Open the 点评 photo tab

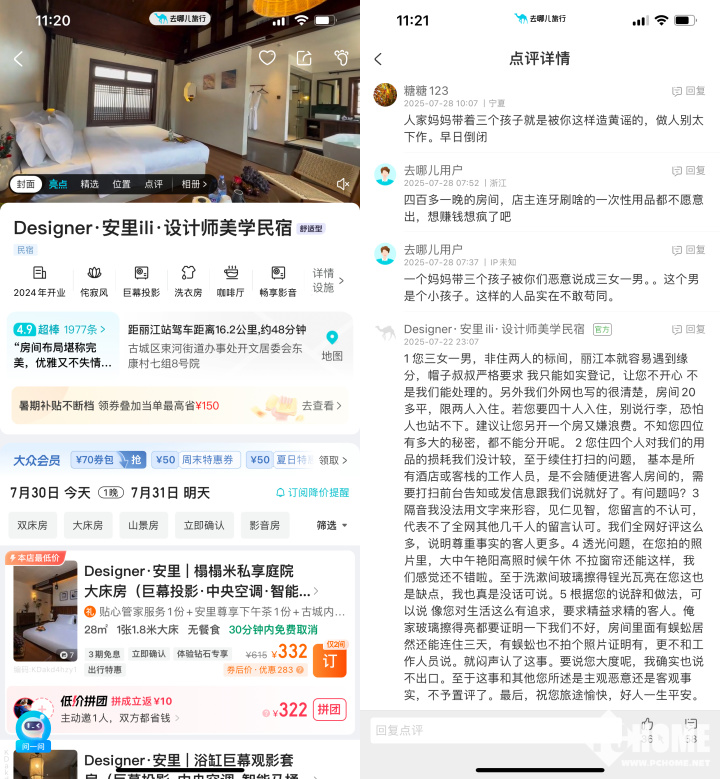click(x=153, y=184)
